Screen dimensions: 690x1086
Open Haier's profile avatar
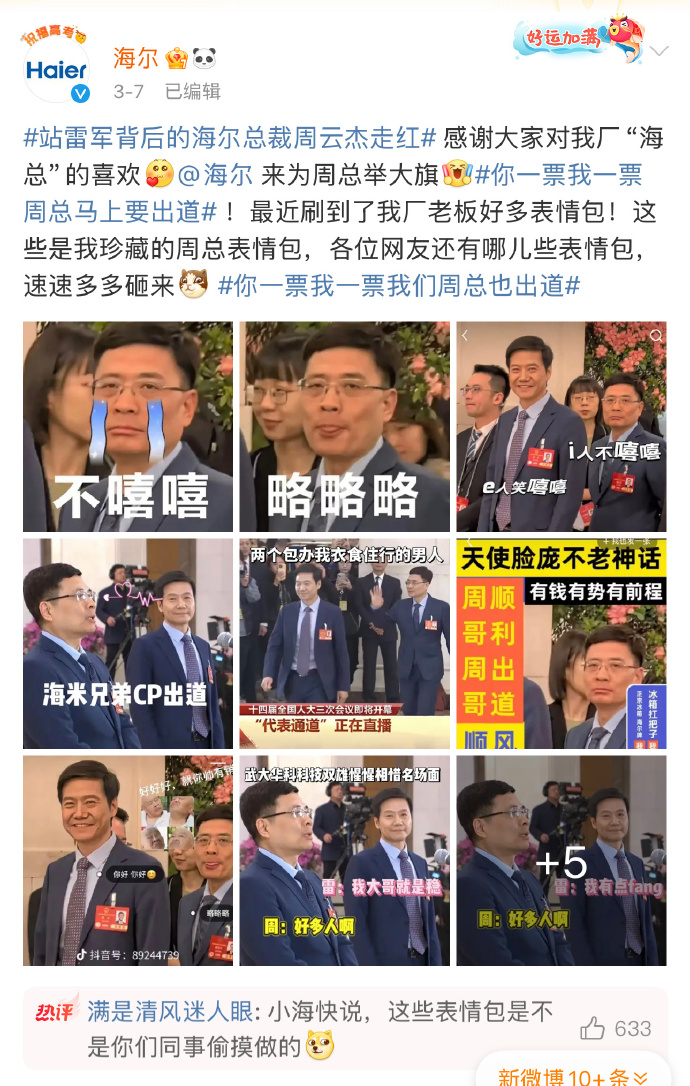click(57, 70)
